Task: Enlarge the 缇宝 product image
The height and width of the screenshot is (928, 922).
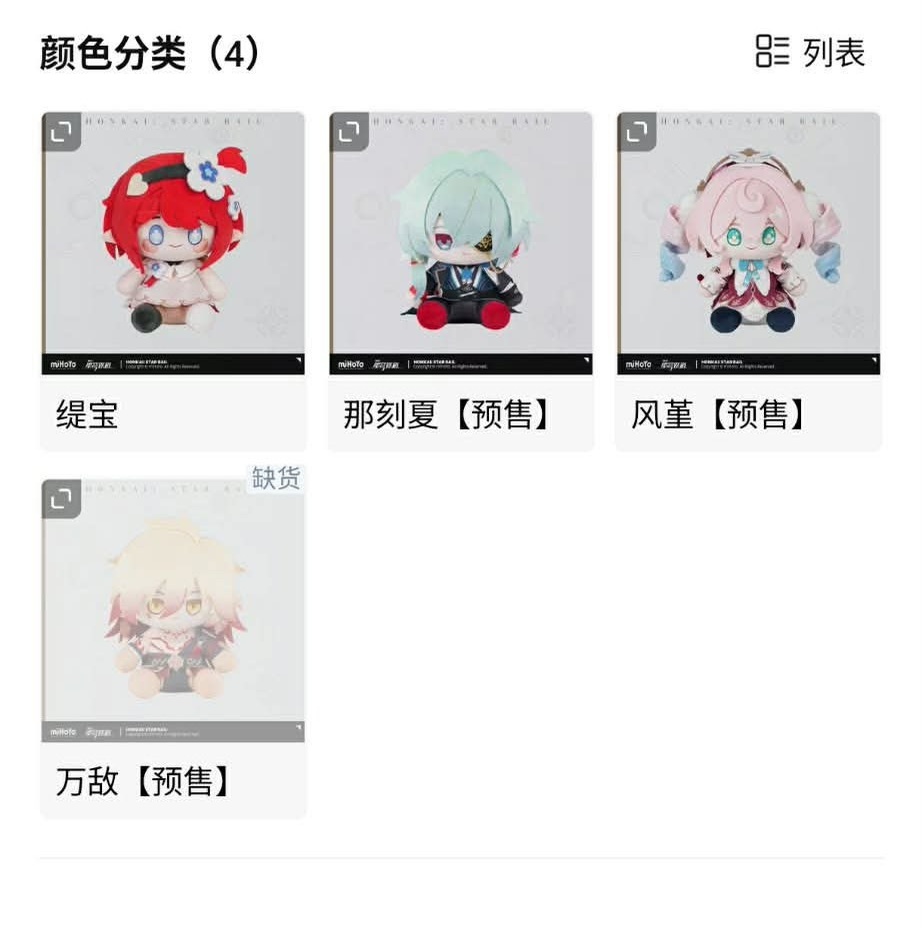Action: [x=61, y=131]
